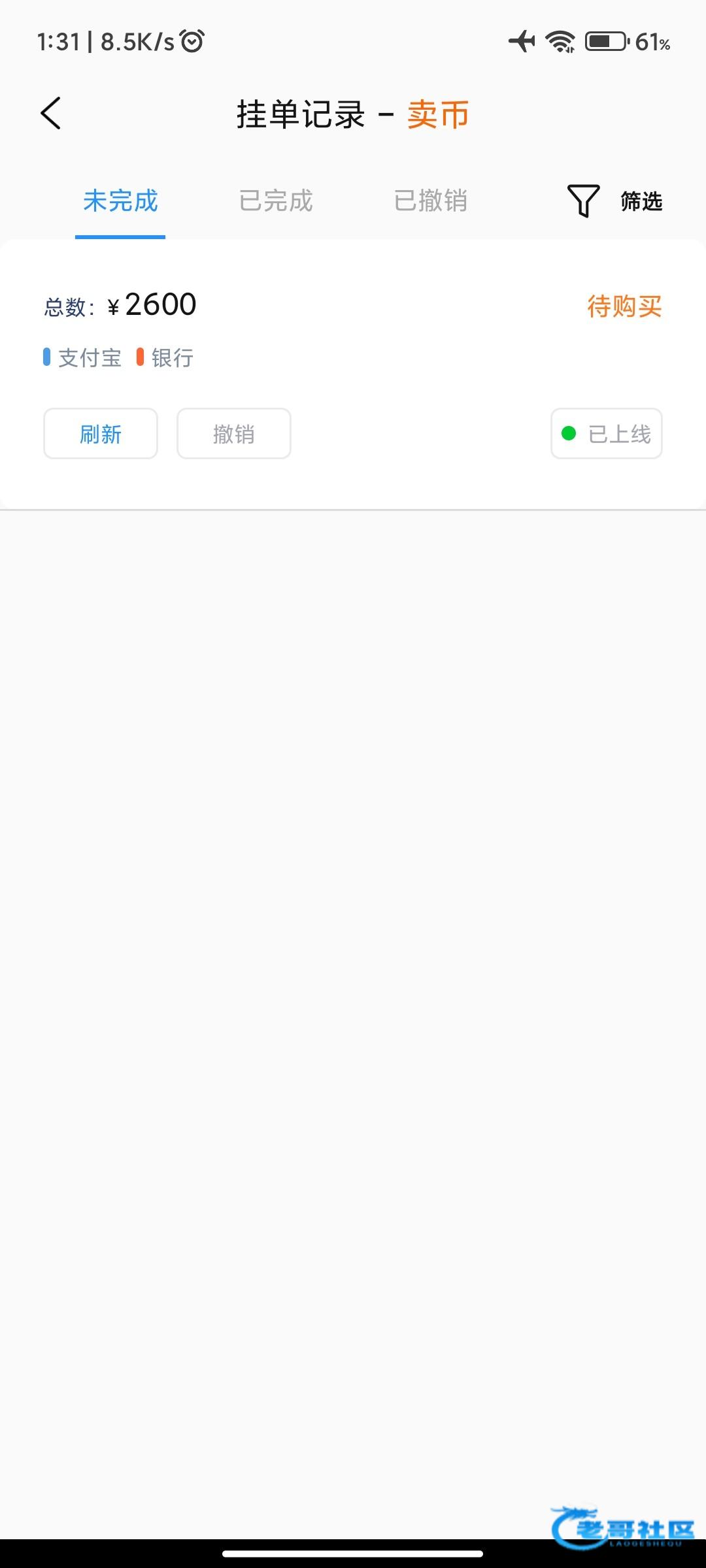This screenshot has height=1568, width=706.
Task: Switch to the 已撤销 tab
Action: click(x=431, y=201)
